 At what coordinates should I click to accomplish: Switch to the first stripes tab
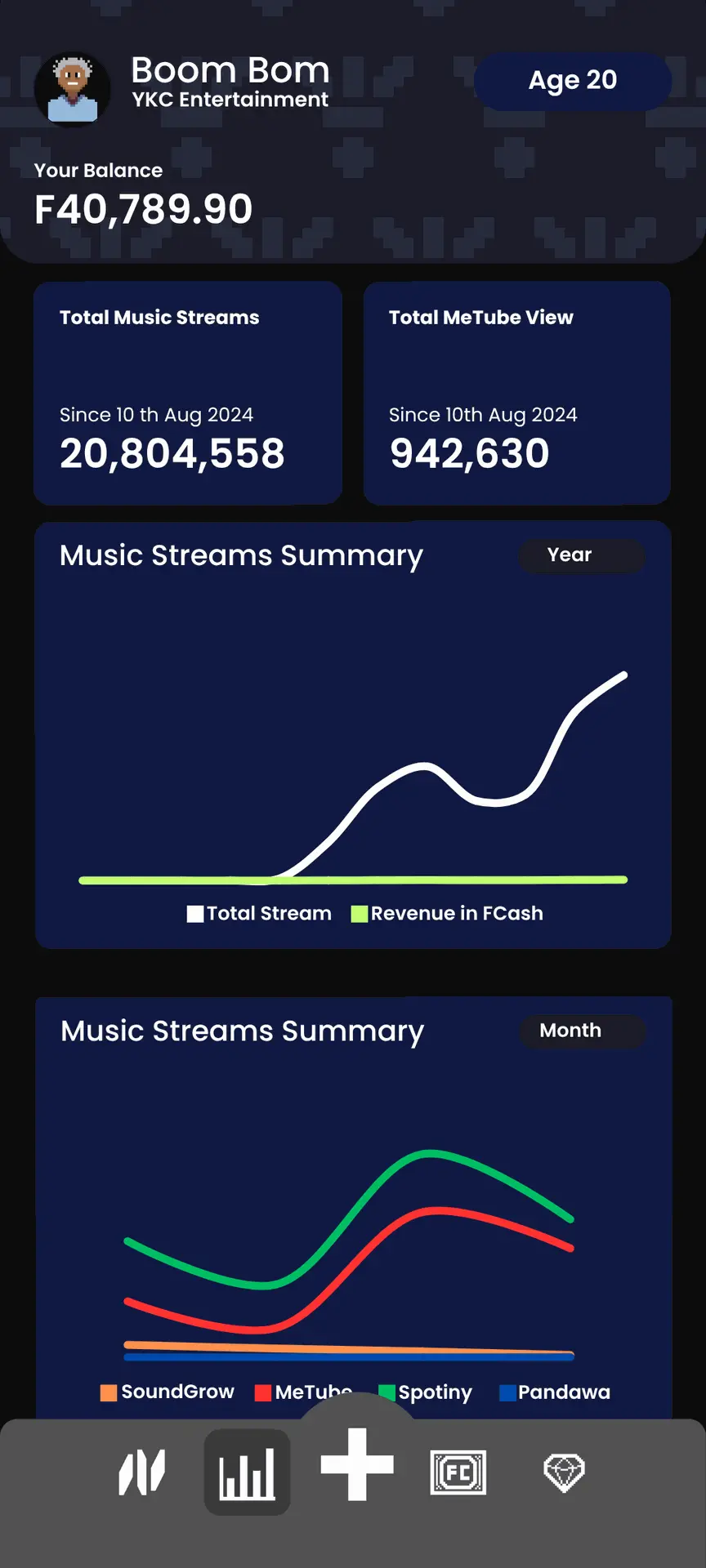(142, 1472)
